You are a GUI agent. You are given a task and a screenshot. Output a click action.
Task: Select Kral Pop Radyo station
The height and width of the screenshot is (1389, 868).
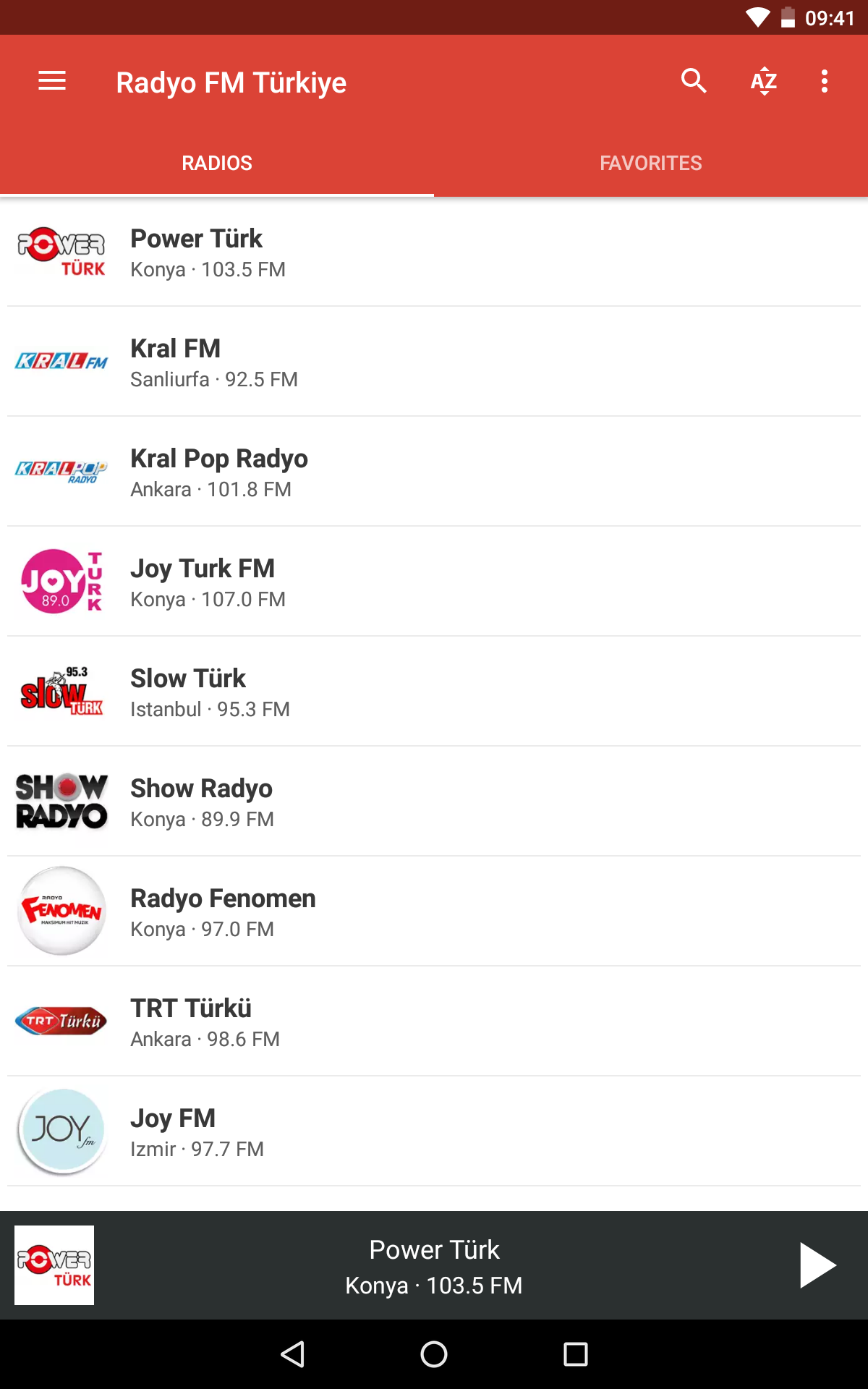434,472
